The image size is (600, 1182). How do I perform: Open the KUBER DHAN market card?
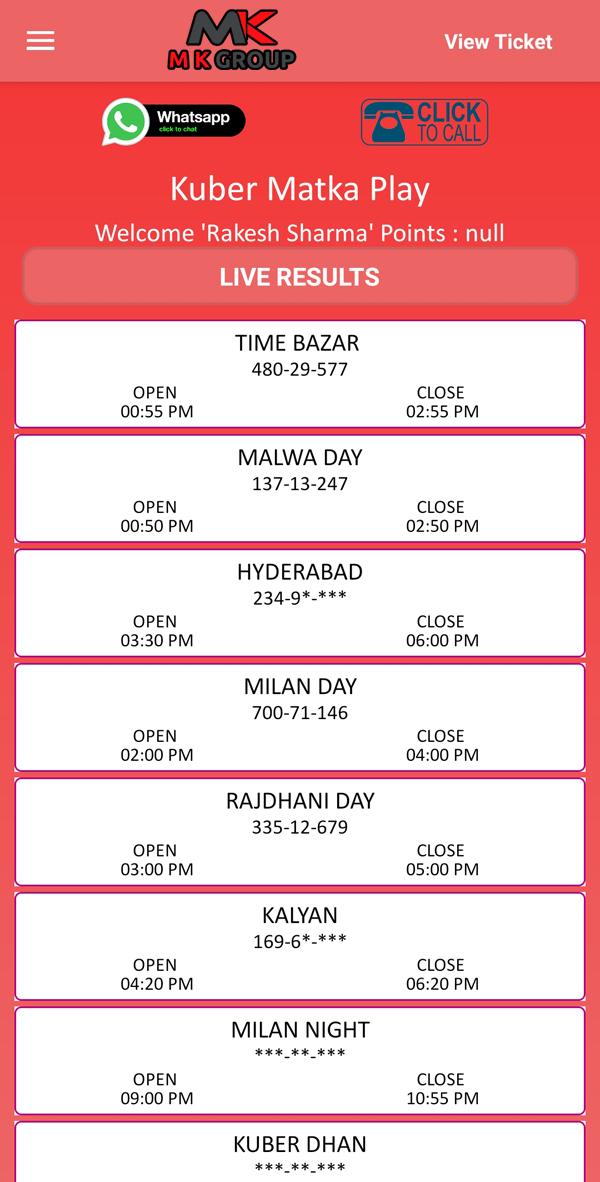tap(300, 1153)
